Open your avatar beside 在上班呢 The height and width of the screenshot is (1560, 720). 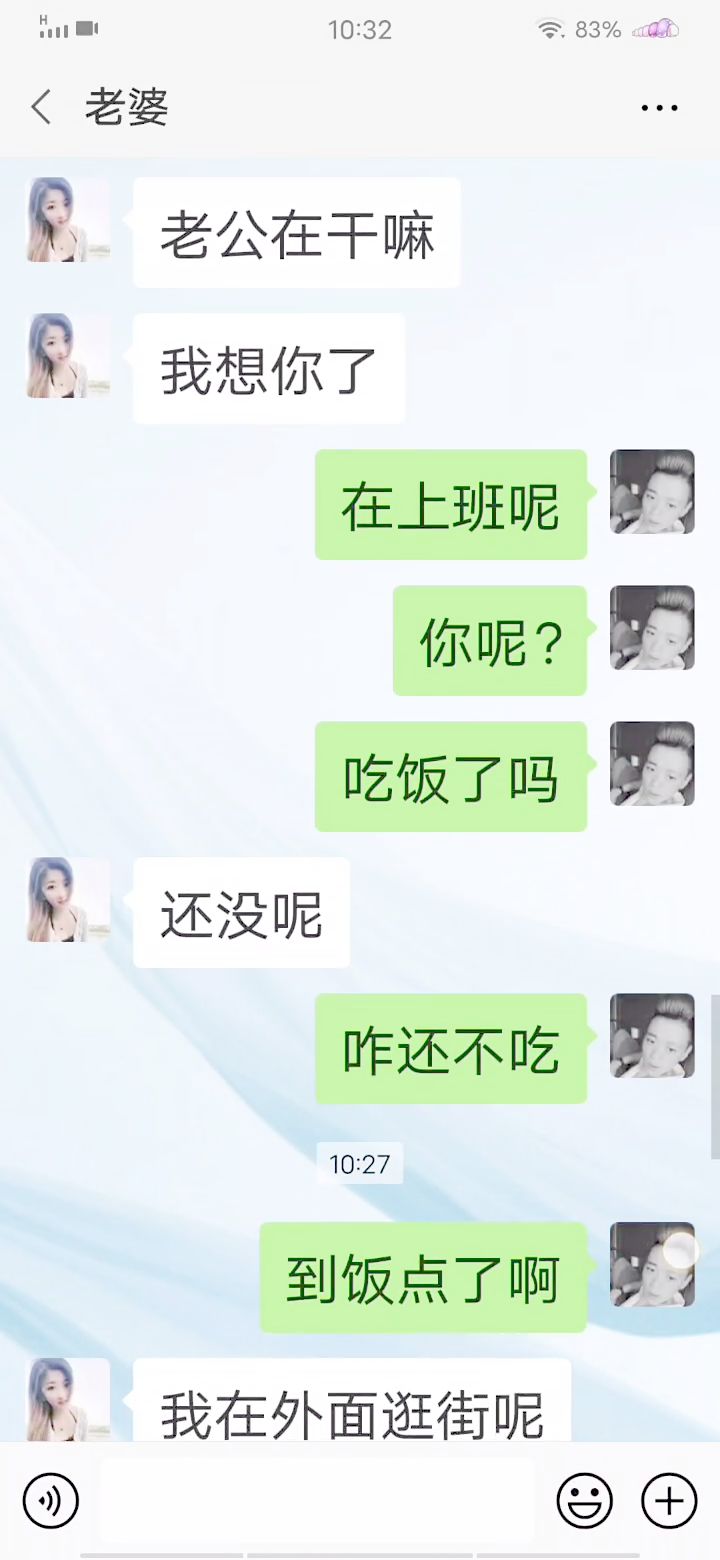652,492
